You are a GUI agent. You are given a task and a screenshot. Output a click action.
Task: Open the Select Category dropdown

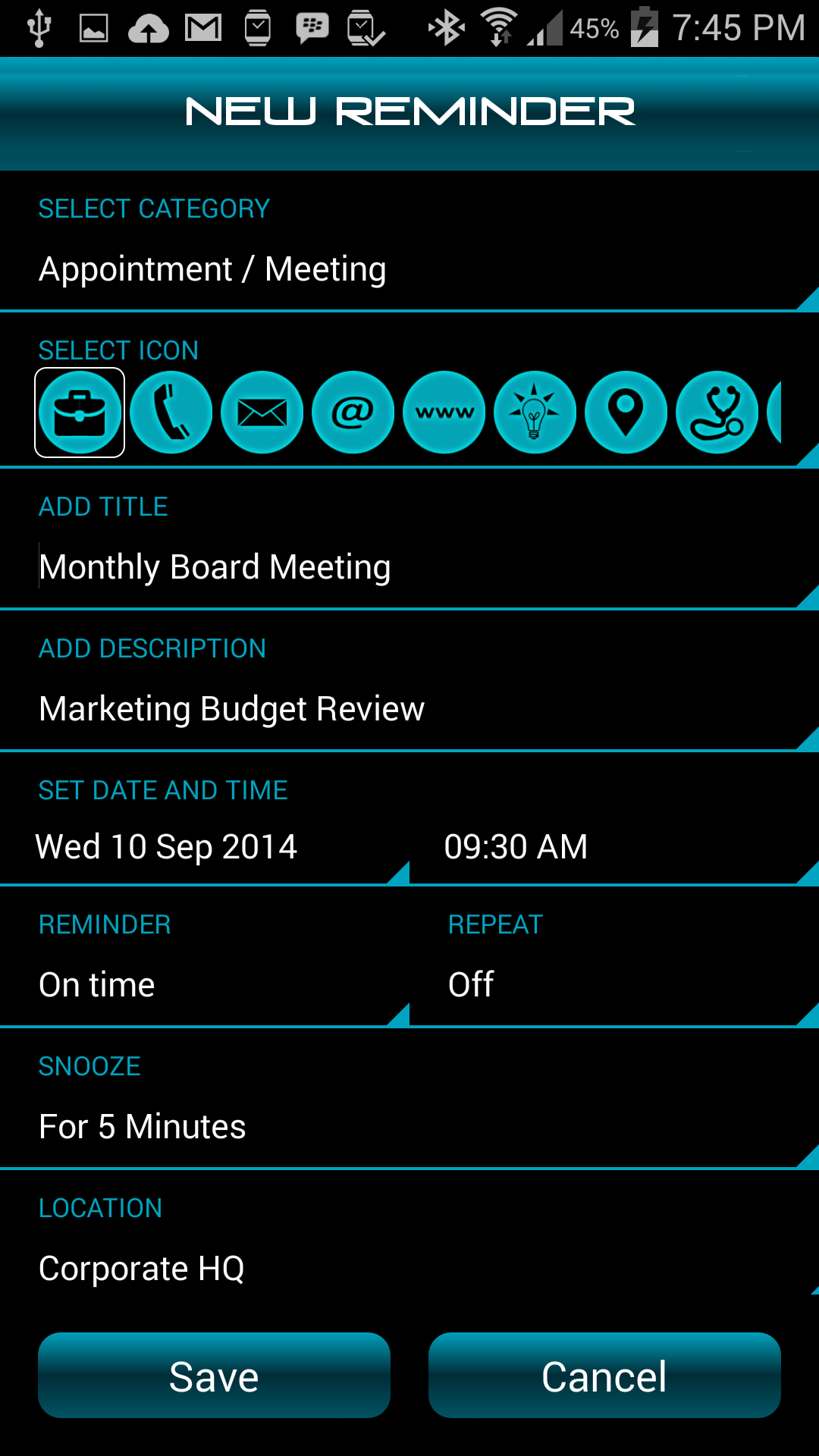point(409,270)
